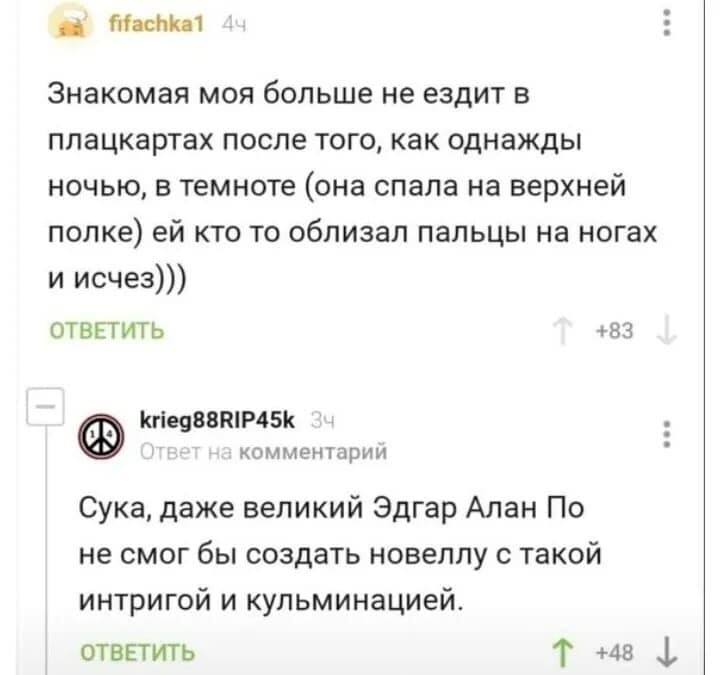The height and width of the screenshot is (675, 720).
Task: Open krieg88RIP45k's profile avatar
Action: tap(97, 435)
